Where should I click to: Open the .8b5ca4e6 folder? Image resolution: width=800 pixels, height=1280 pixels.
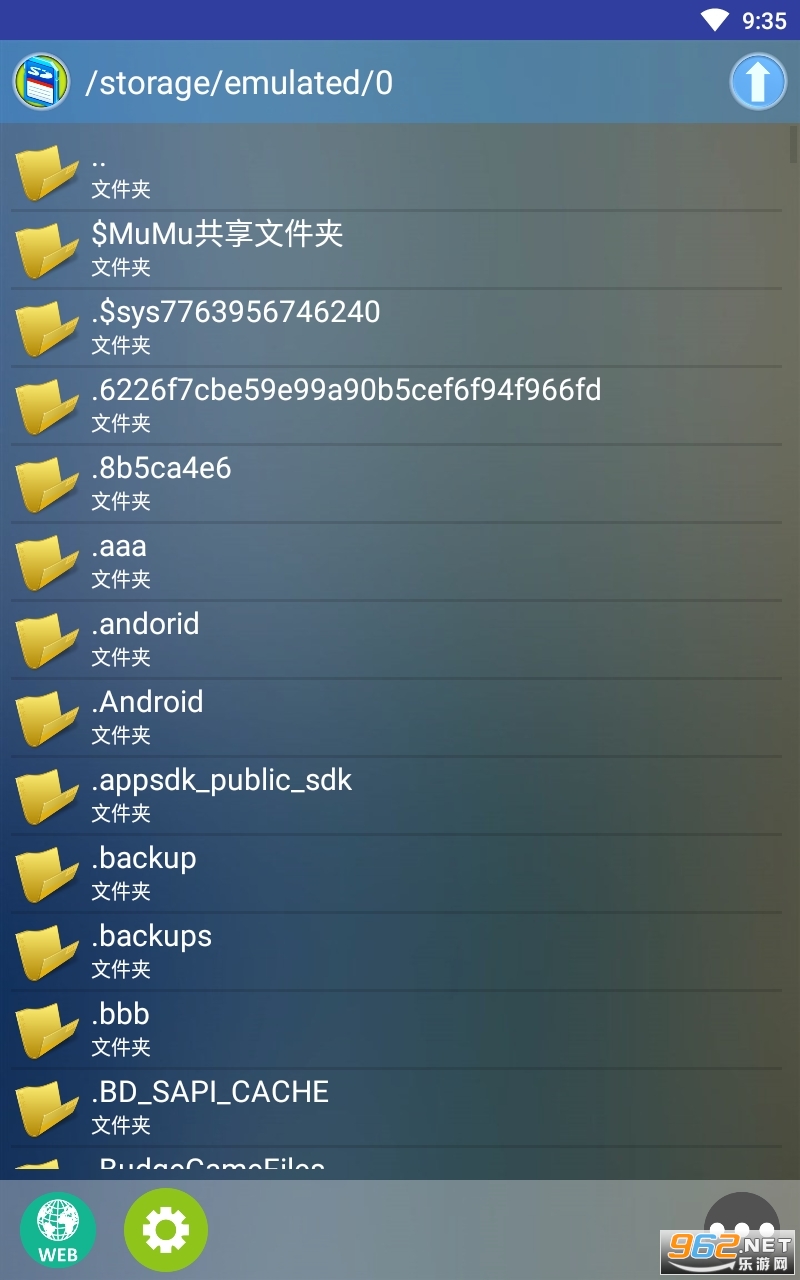point(396,484)
